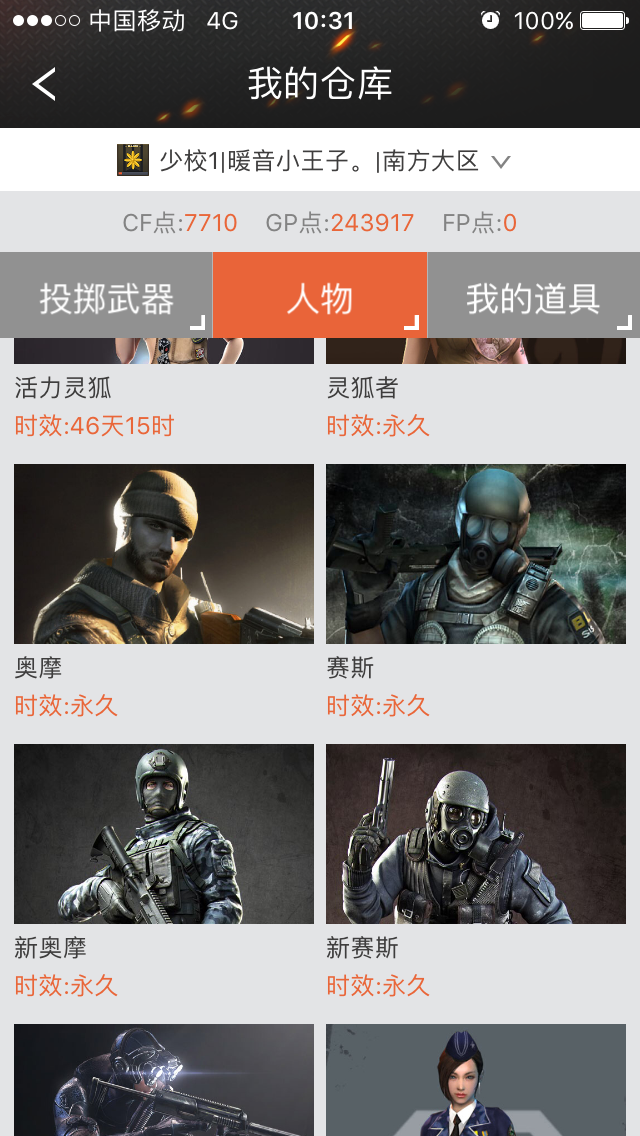Select the 人物 tab
Screen dimensions: 640x1136
tap(320, 296)
